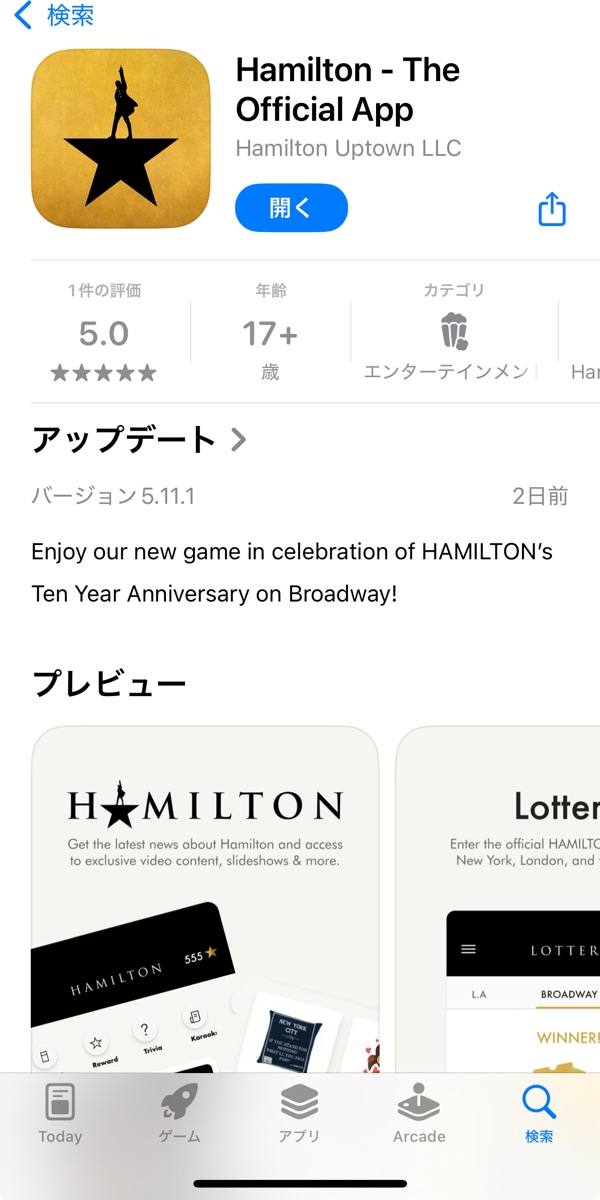600x1200 pixels.
Task: Go back to 検索 results
Action: click(x=55, y=16)
